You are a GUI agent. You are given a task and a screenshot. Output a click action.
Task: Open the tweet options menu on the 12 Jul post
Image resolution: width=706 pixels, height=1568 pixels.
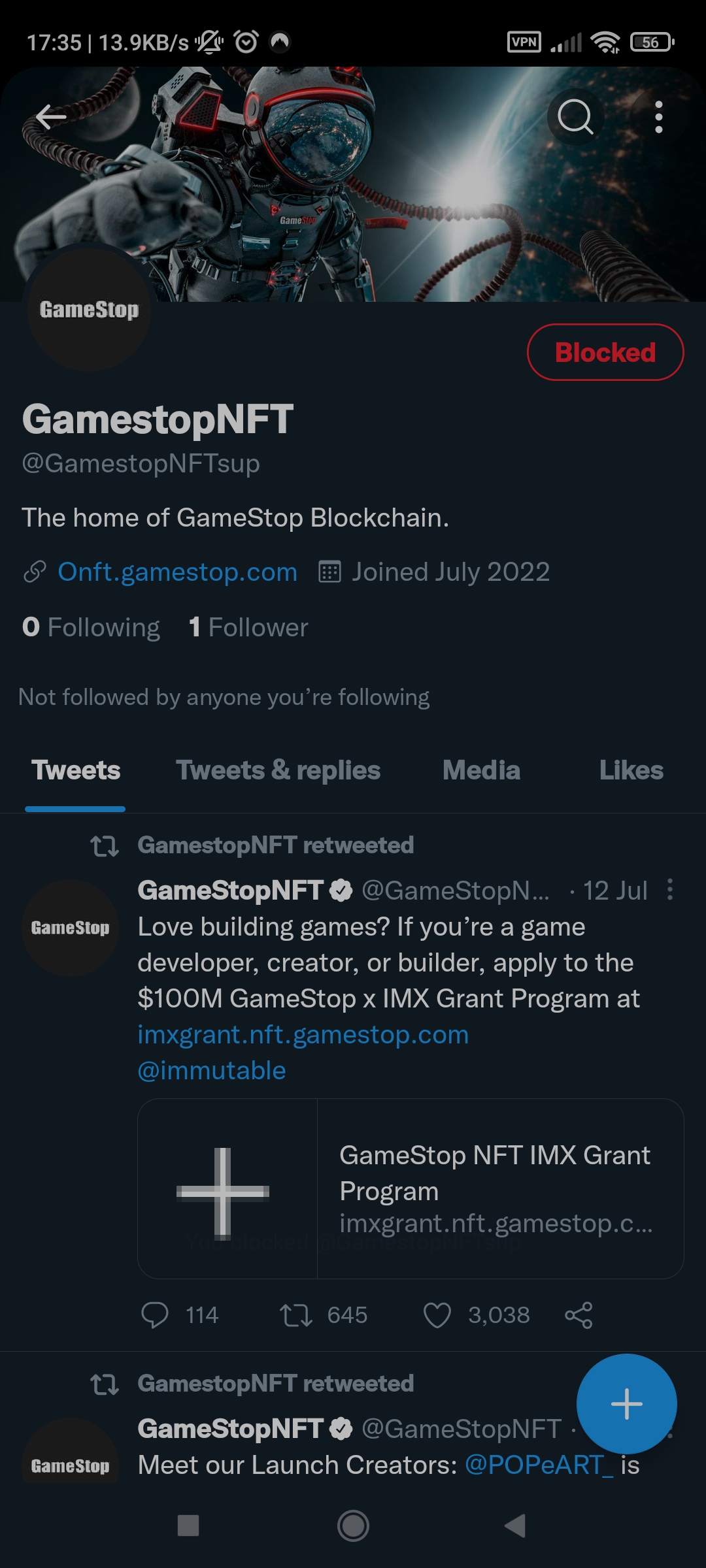(x=670, y=890)
